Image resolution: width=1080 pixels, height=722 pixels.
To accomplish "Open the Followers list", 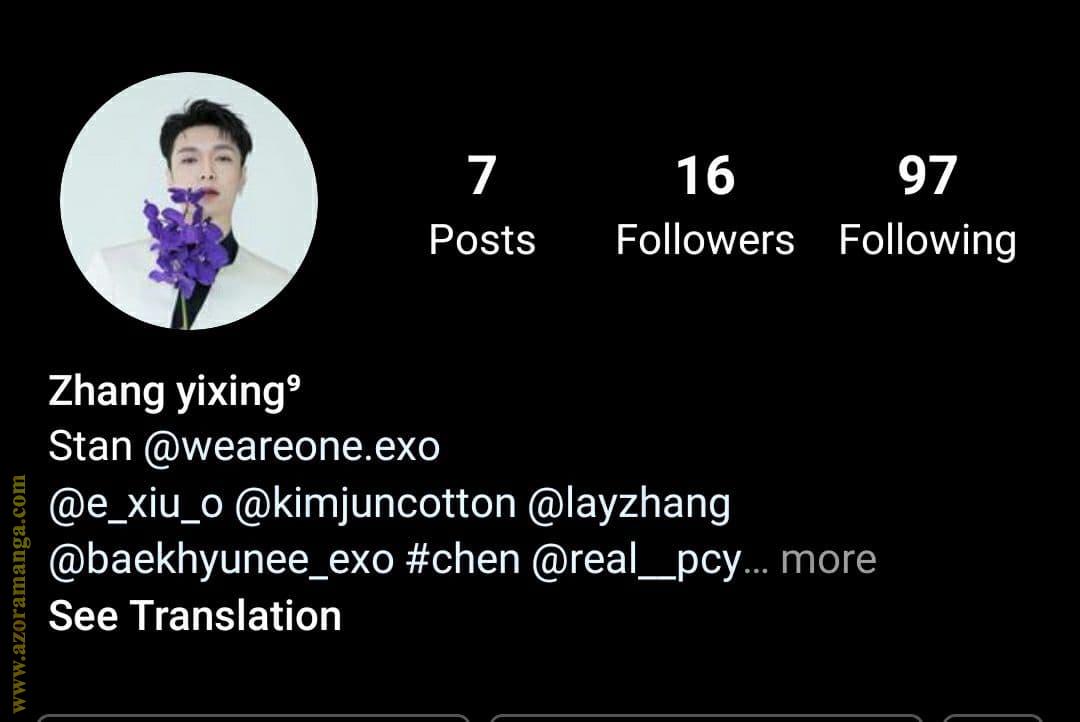I will [x=705, y=206].
